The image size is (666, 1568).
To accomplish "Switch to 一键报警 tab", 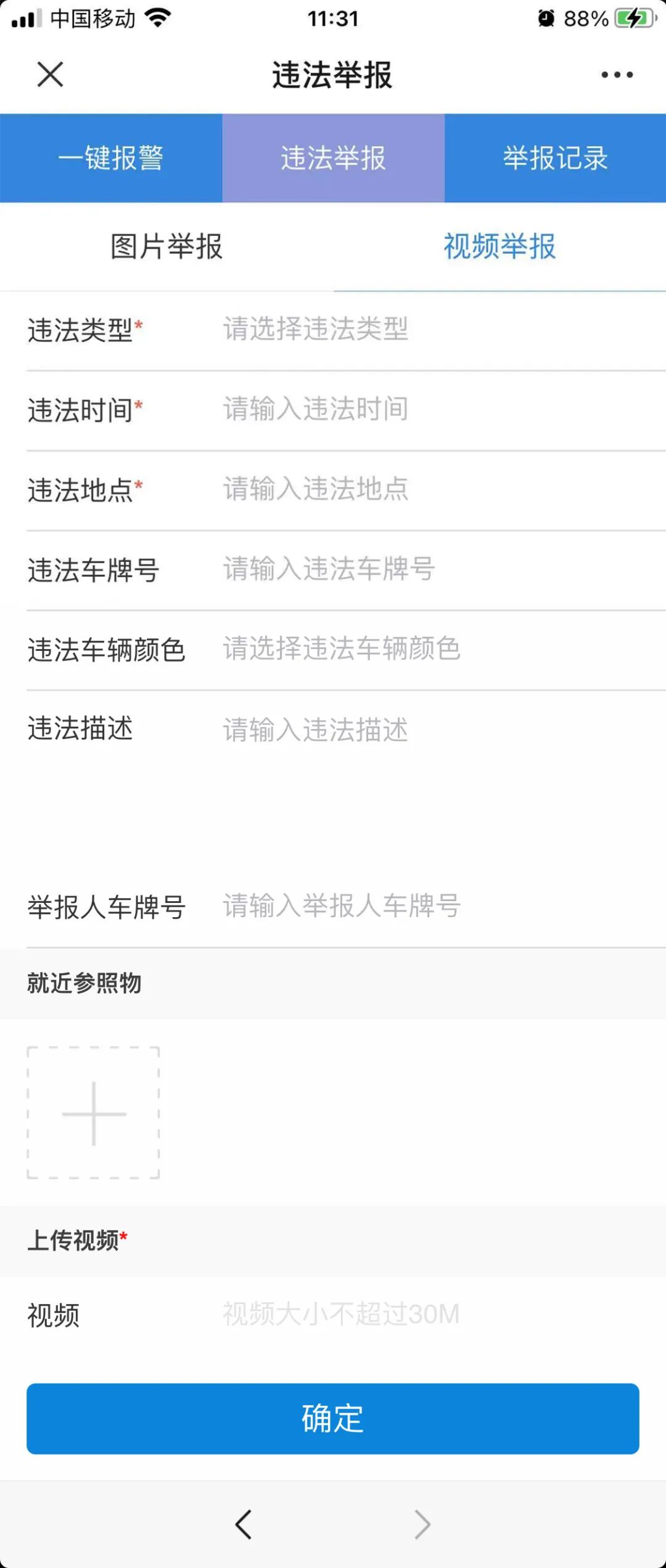I will (111, 158).
